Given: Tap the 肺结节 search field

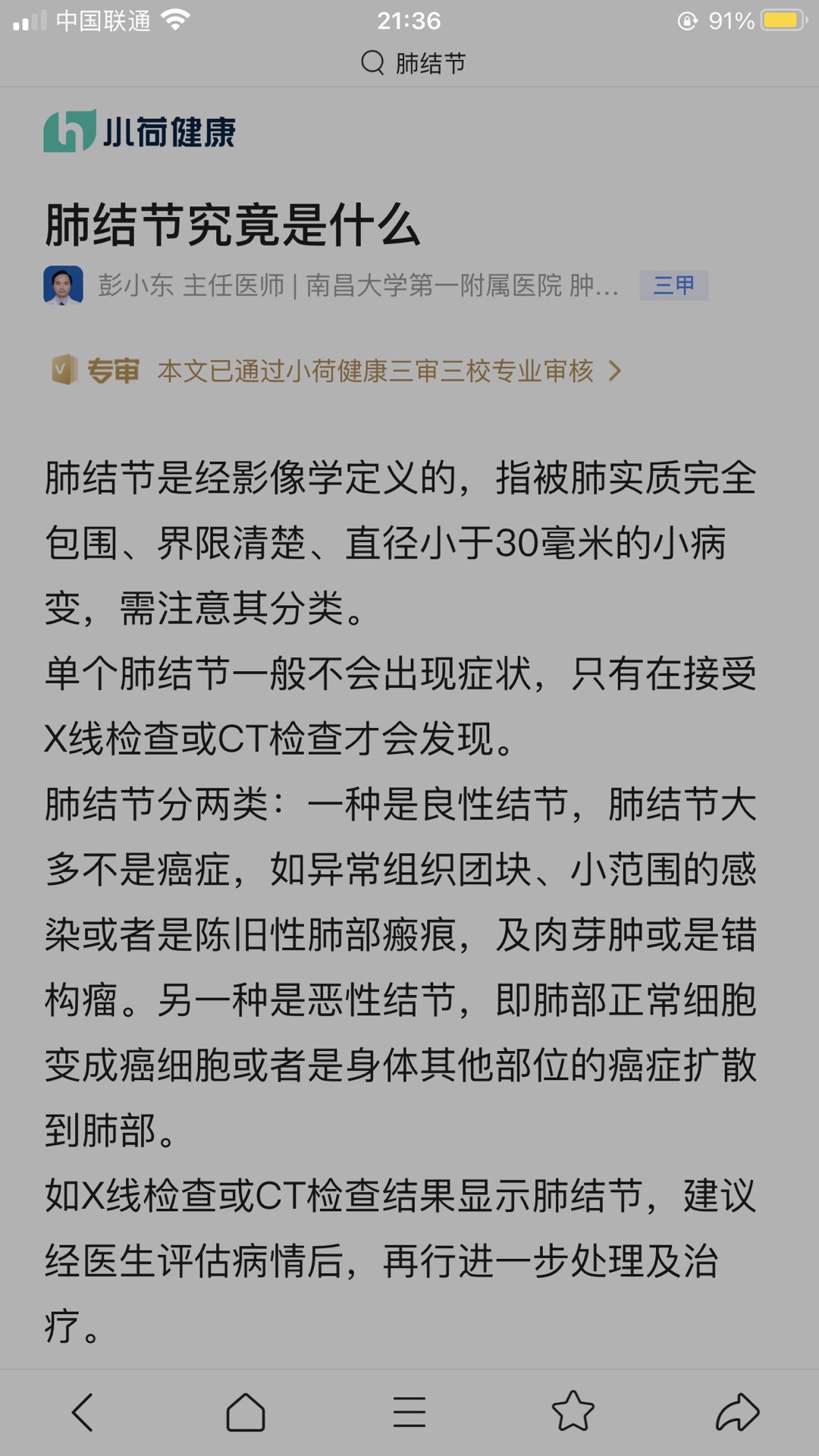Looking at the screenshot, I should [413, 63].
